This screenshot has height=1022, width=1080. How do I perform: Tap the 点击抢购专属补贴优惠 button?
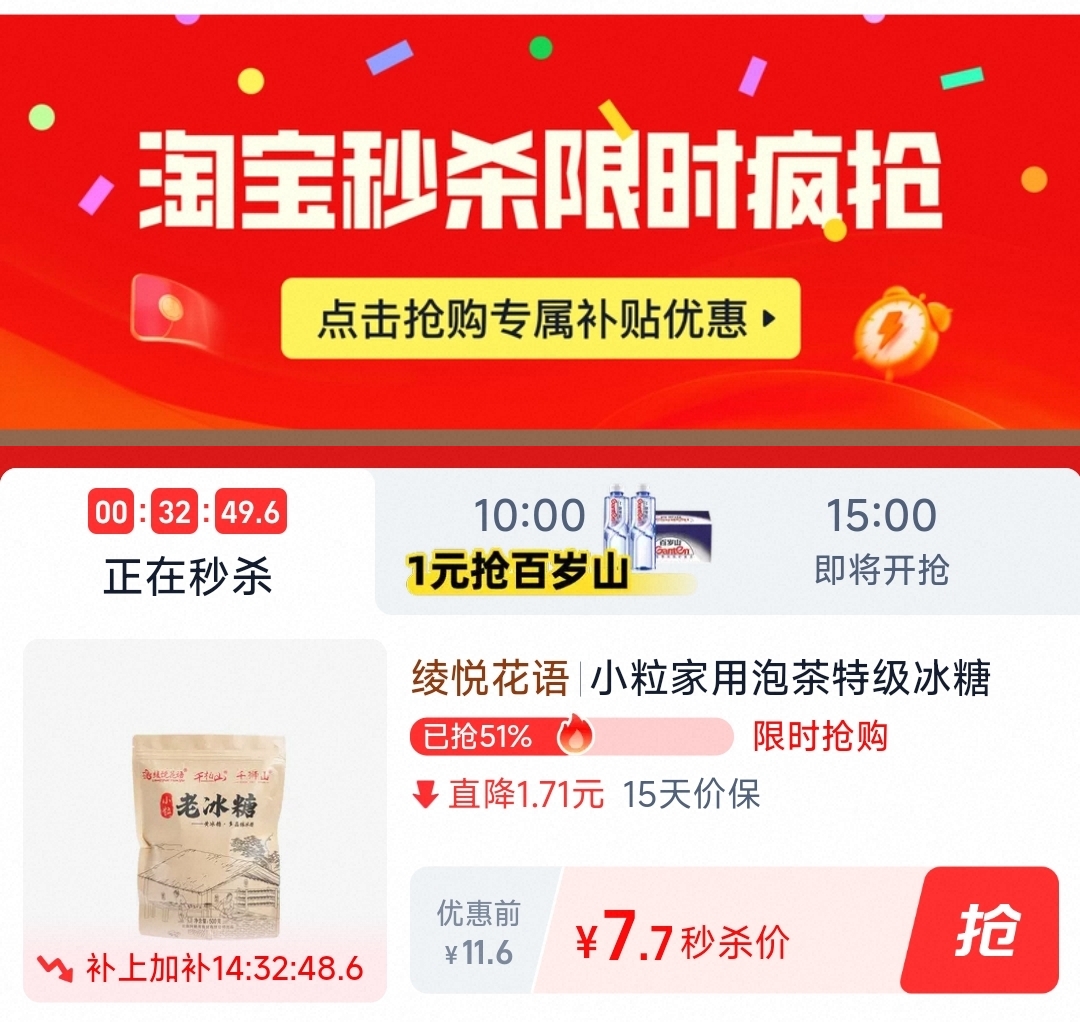[x=540, y=319]
